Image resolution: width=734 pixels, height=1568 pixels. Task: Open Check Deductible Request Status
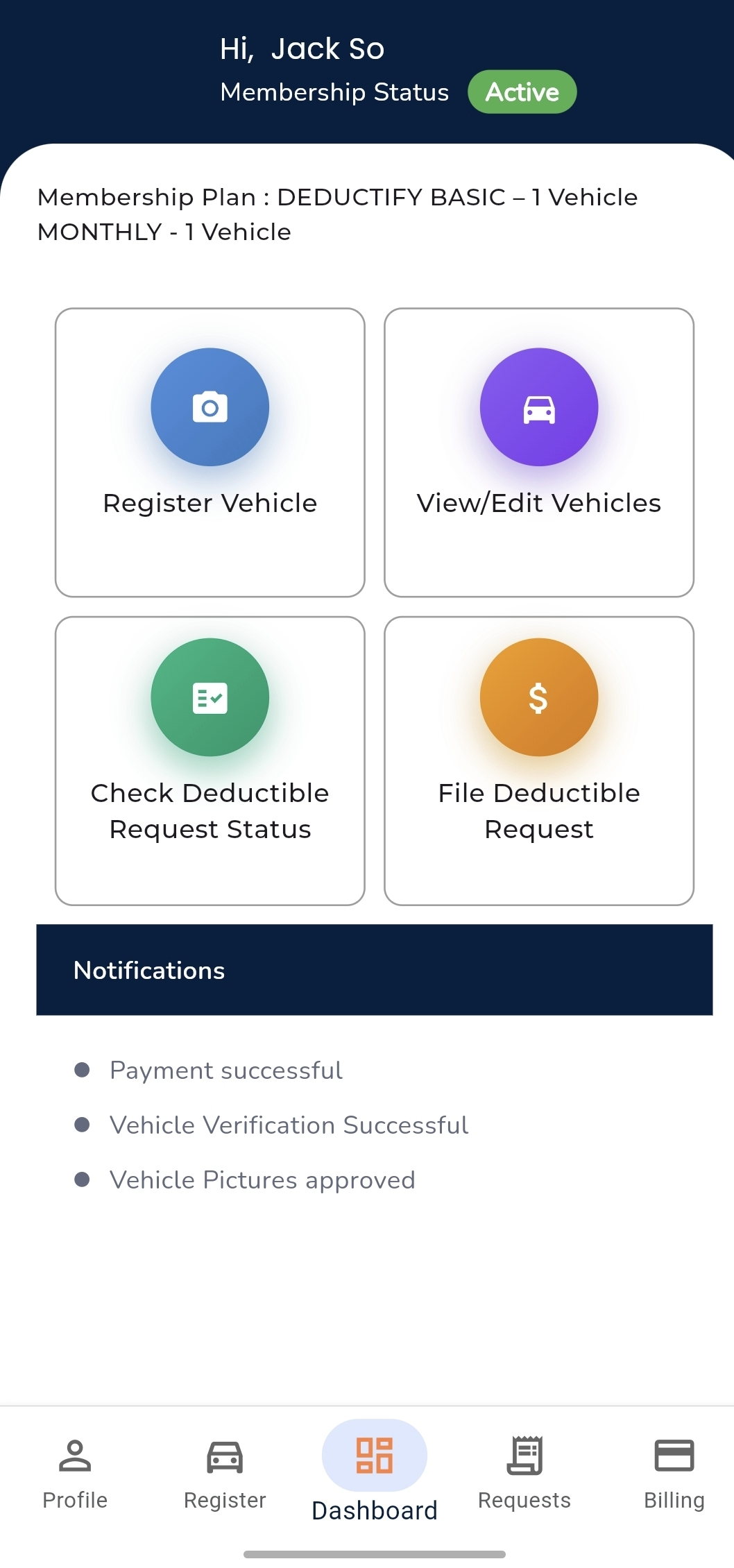click(x=210, y=760)
